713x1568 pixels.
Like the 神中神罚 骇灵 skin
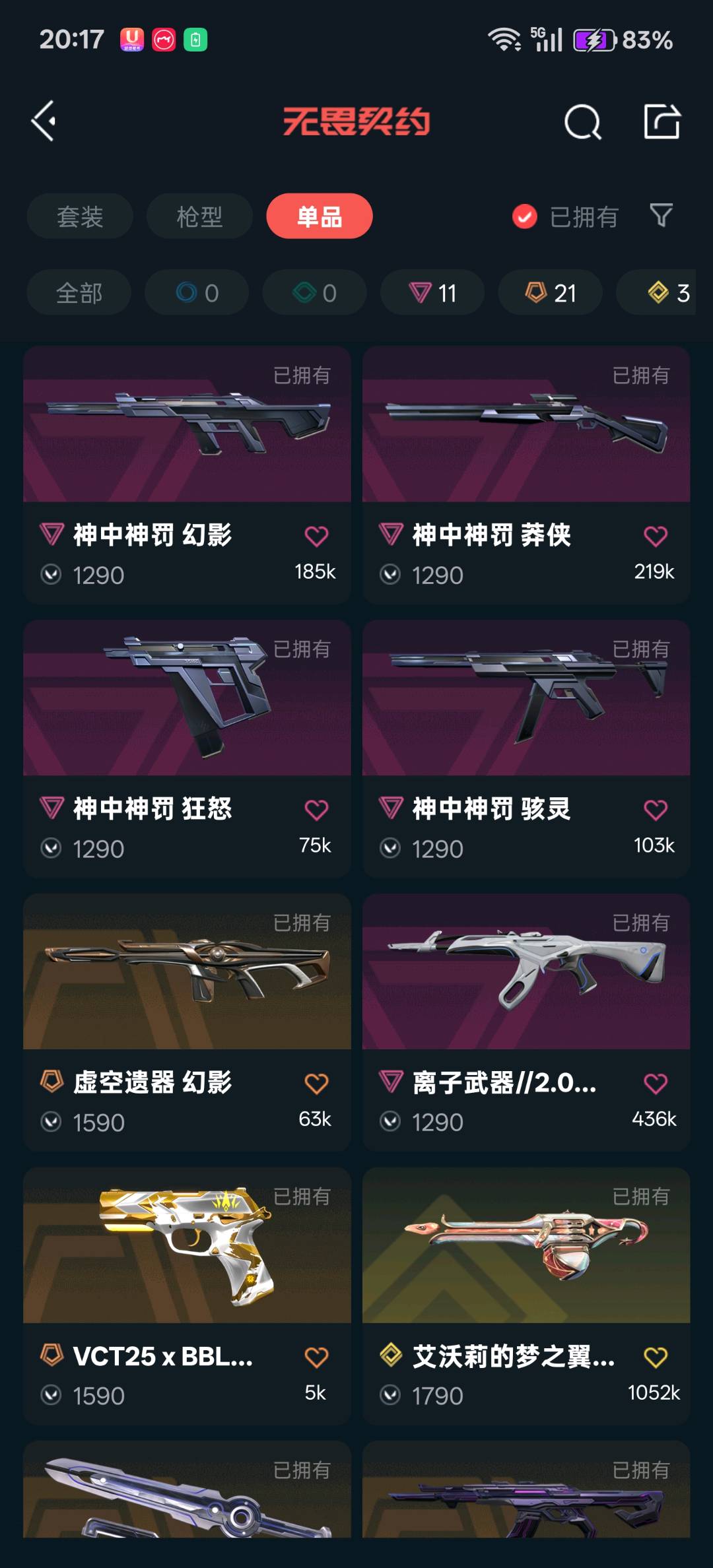(655, 810)
